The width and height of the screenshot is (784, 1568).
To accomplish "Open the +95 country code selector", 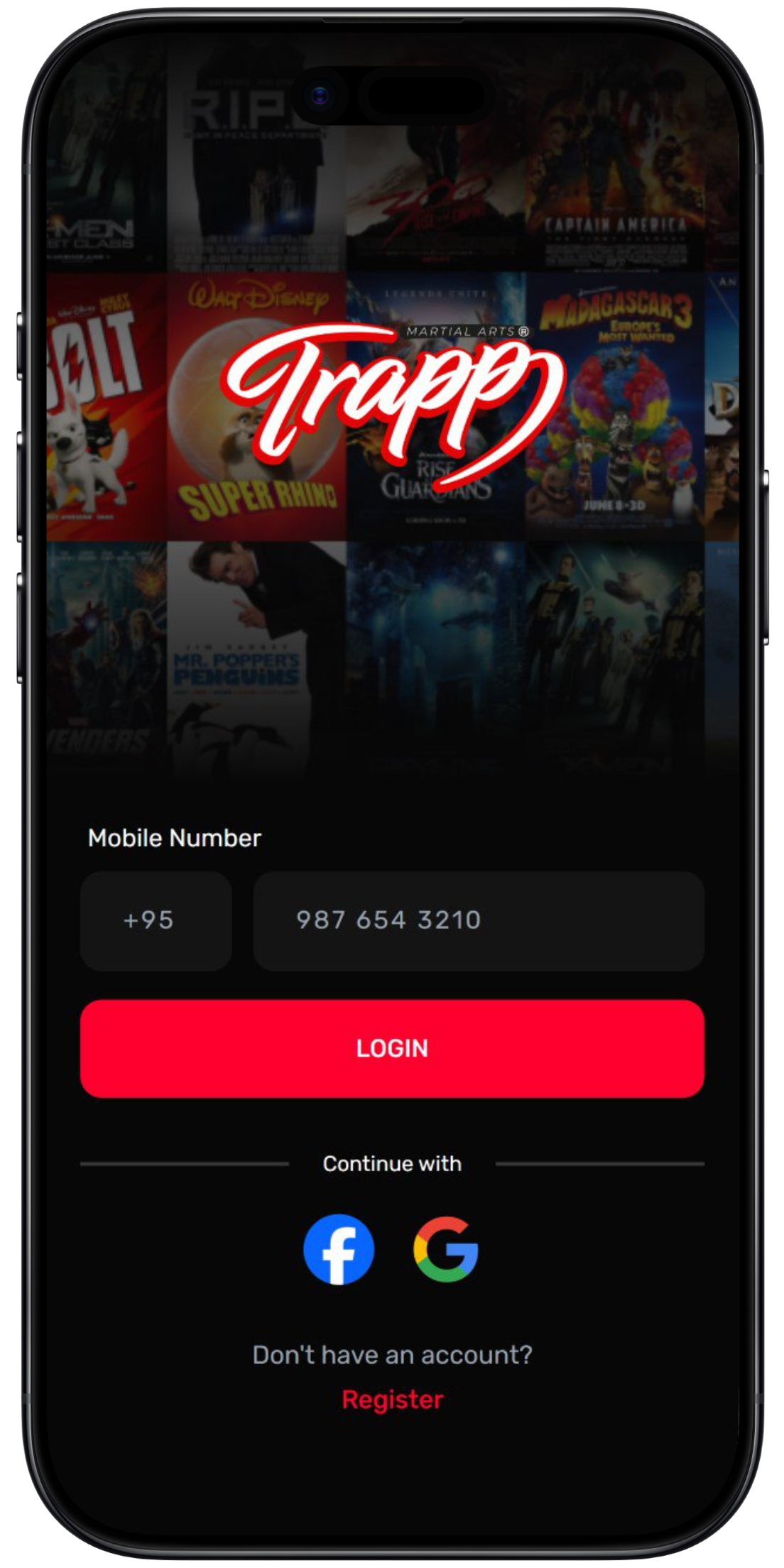I will point(156,920).
